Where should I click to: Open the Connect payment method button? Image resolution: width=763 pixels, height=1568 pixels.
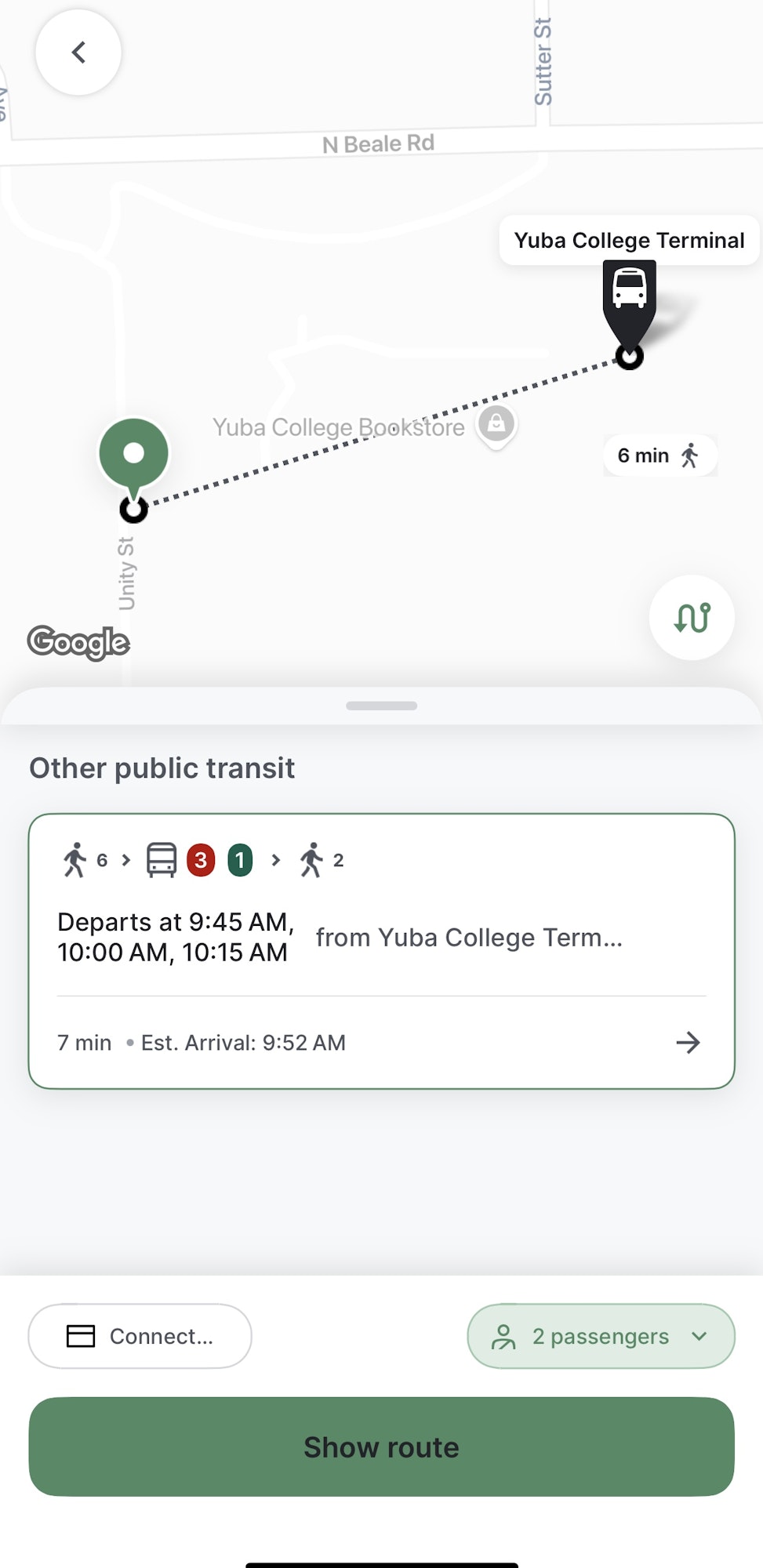tap(140, 1336)
